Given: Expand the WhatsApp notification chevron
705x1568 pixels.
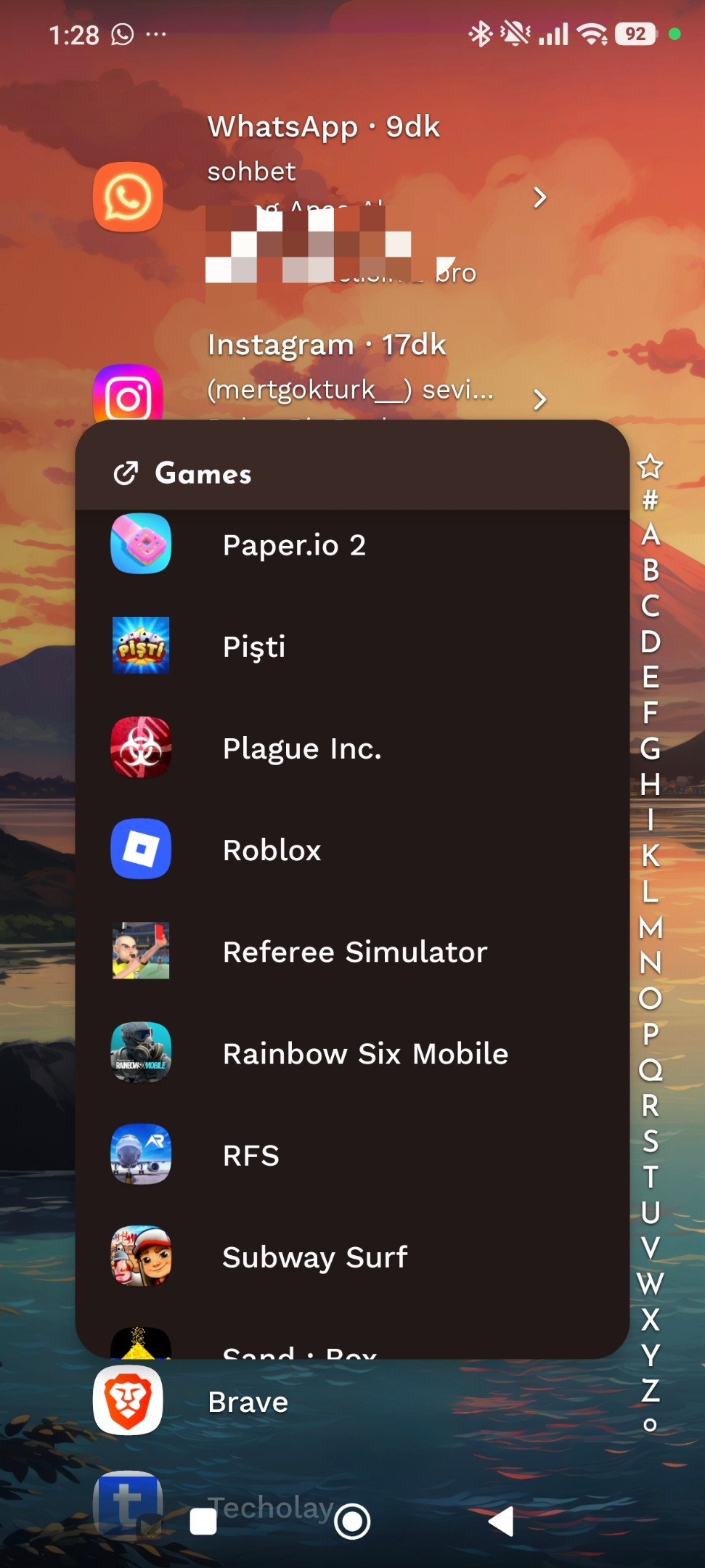Looking at the screenshot, I should (x=539, y=197).
